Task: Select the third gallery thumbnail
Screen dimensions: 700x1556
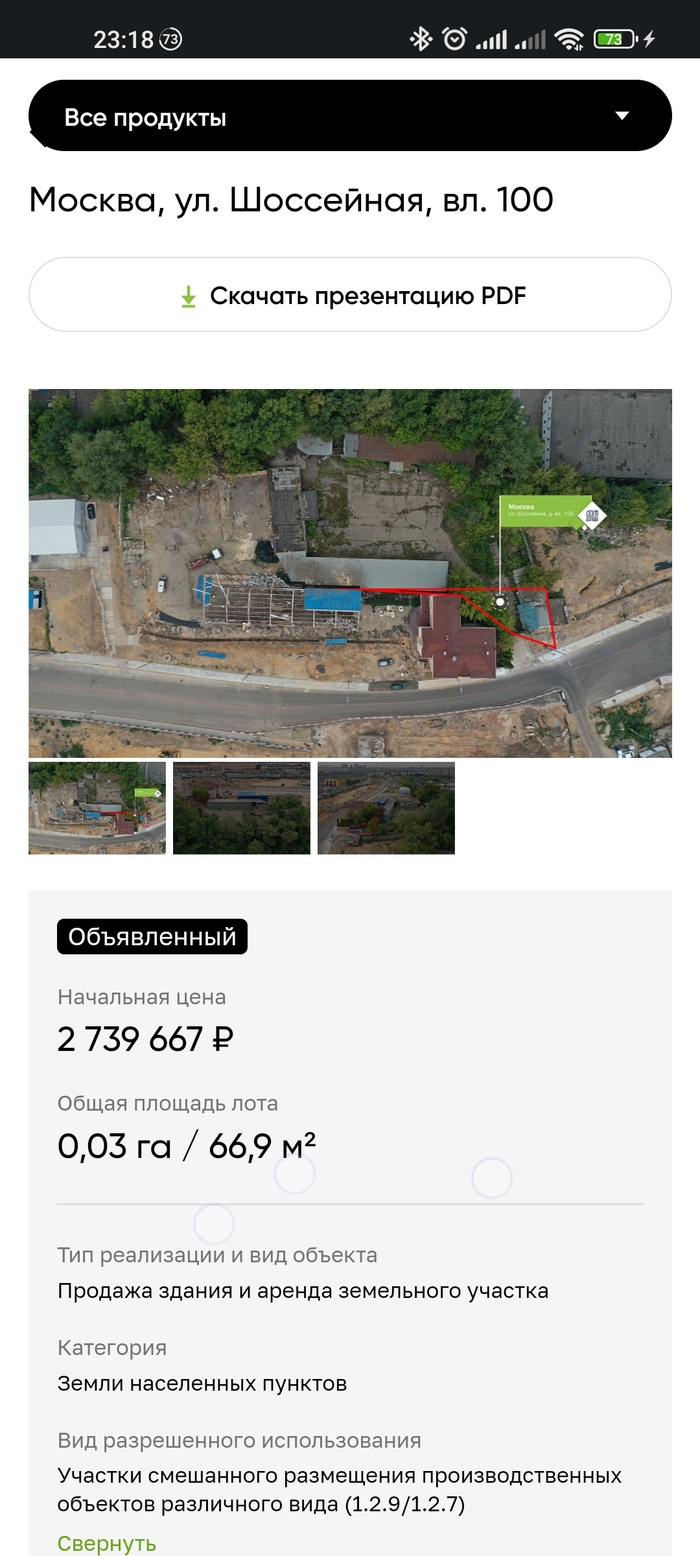Action: click(386, 808)
